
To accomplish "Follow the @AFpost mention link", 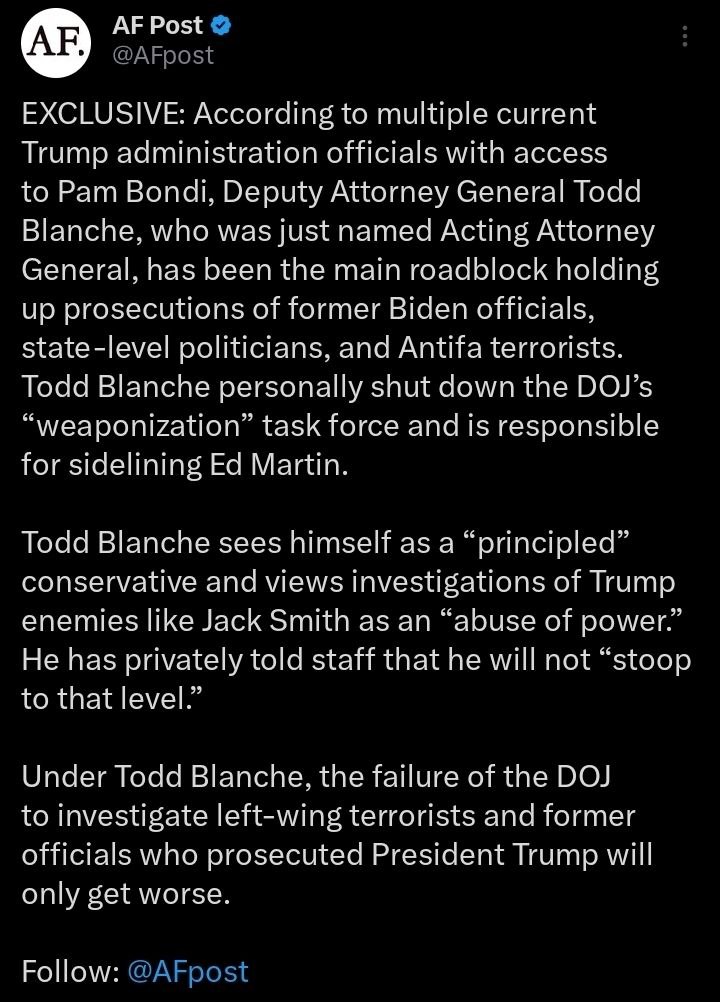I will [x=188, y=971].
